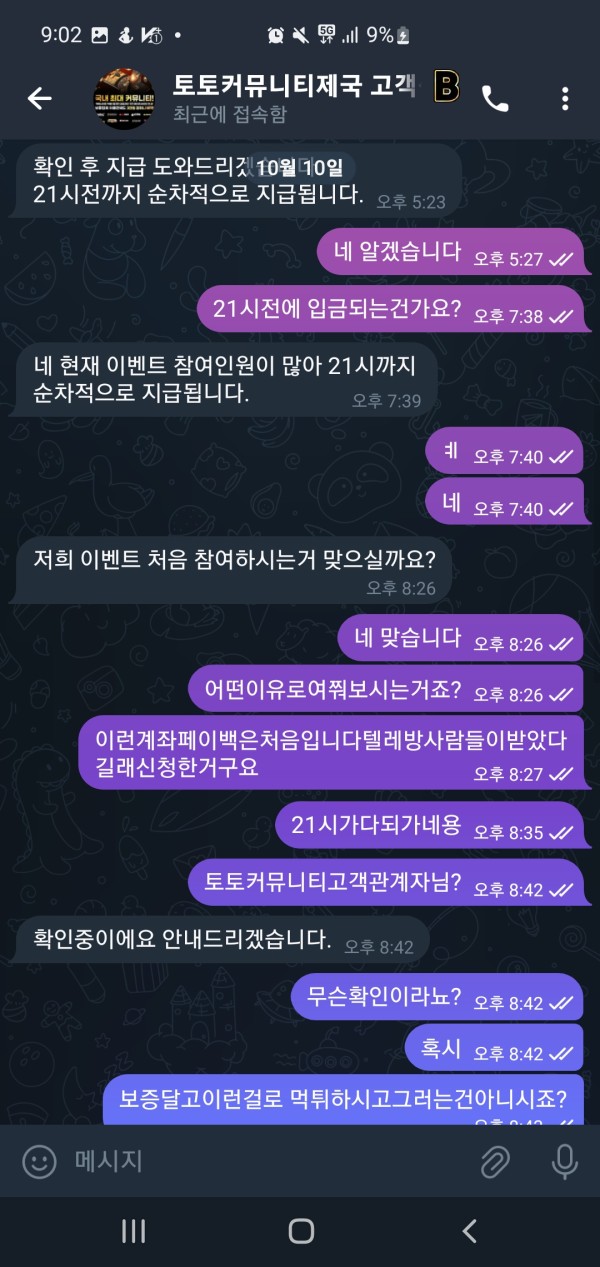Go back to the chat list
The width and height of the screenshot is (600, 1267).
(39, 98)
